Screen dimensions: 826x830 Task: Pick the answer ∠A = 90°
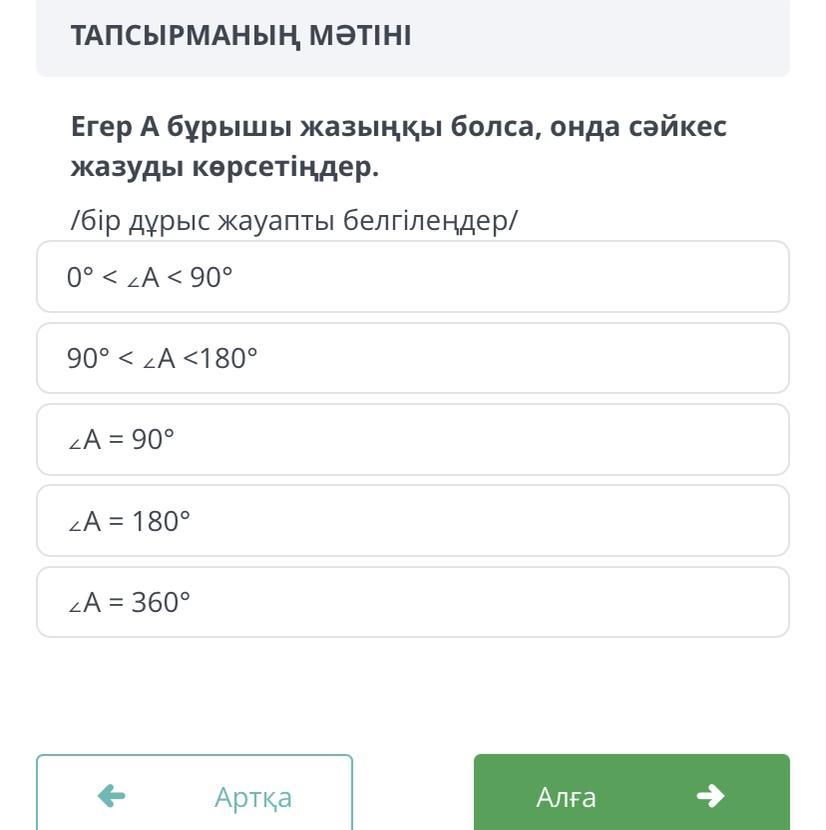pyautogui.click(x=412, y=440)
